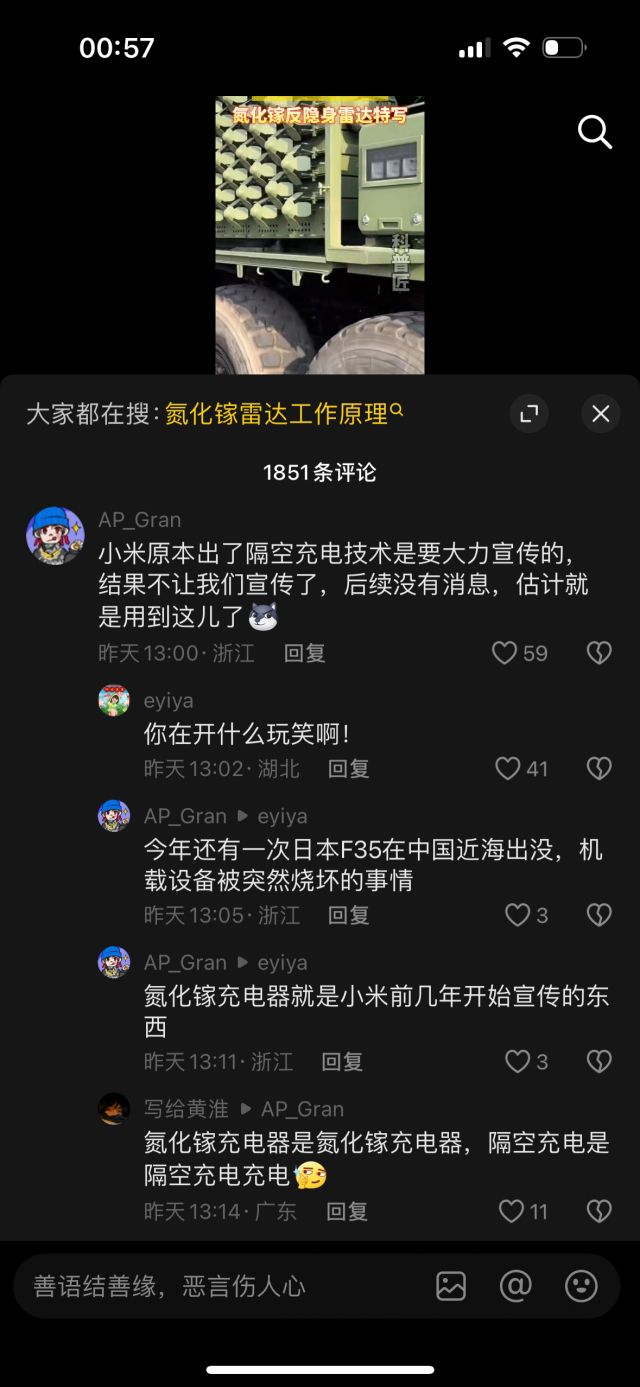Reply to 写给黄淮's comment
Viewport: 640px width, 1387px height.
click(x=347, y=1211)
